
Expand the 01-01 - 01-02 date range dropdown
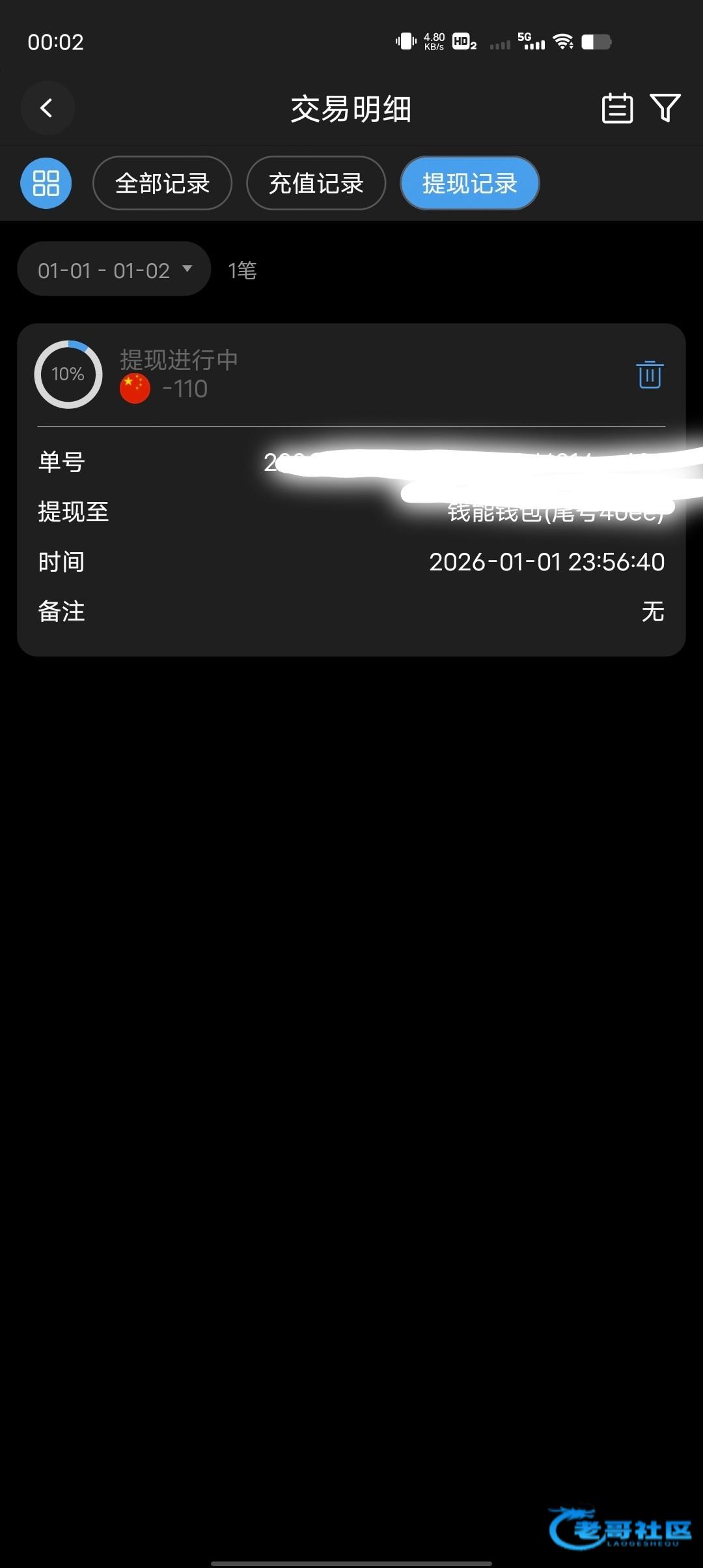pyautogui.click(x=114, y=270)
